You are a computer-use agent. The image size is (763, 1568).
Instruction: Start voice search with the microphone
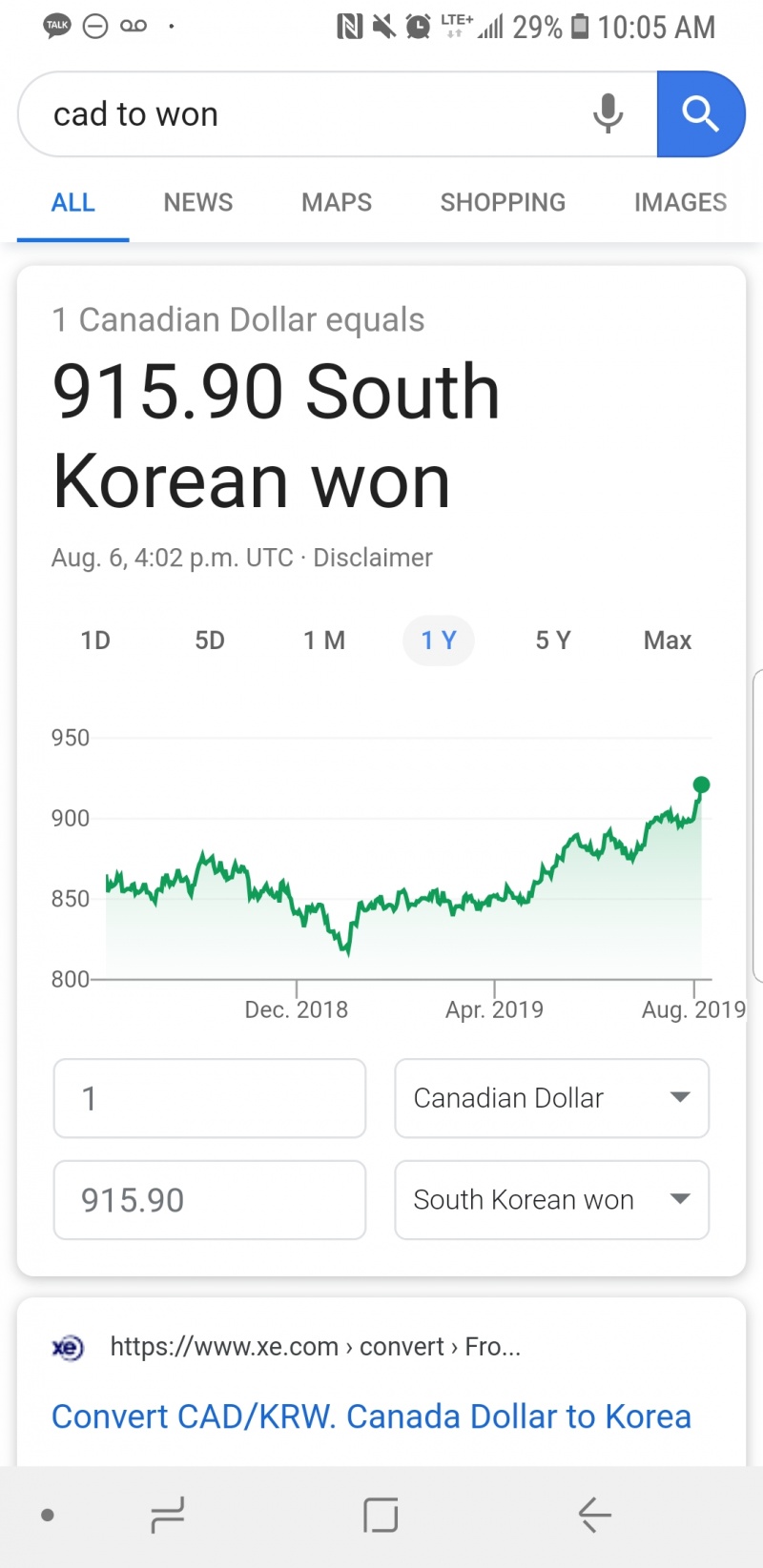click(608, 114)
